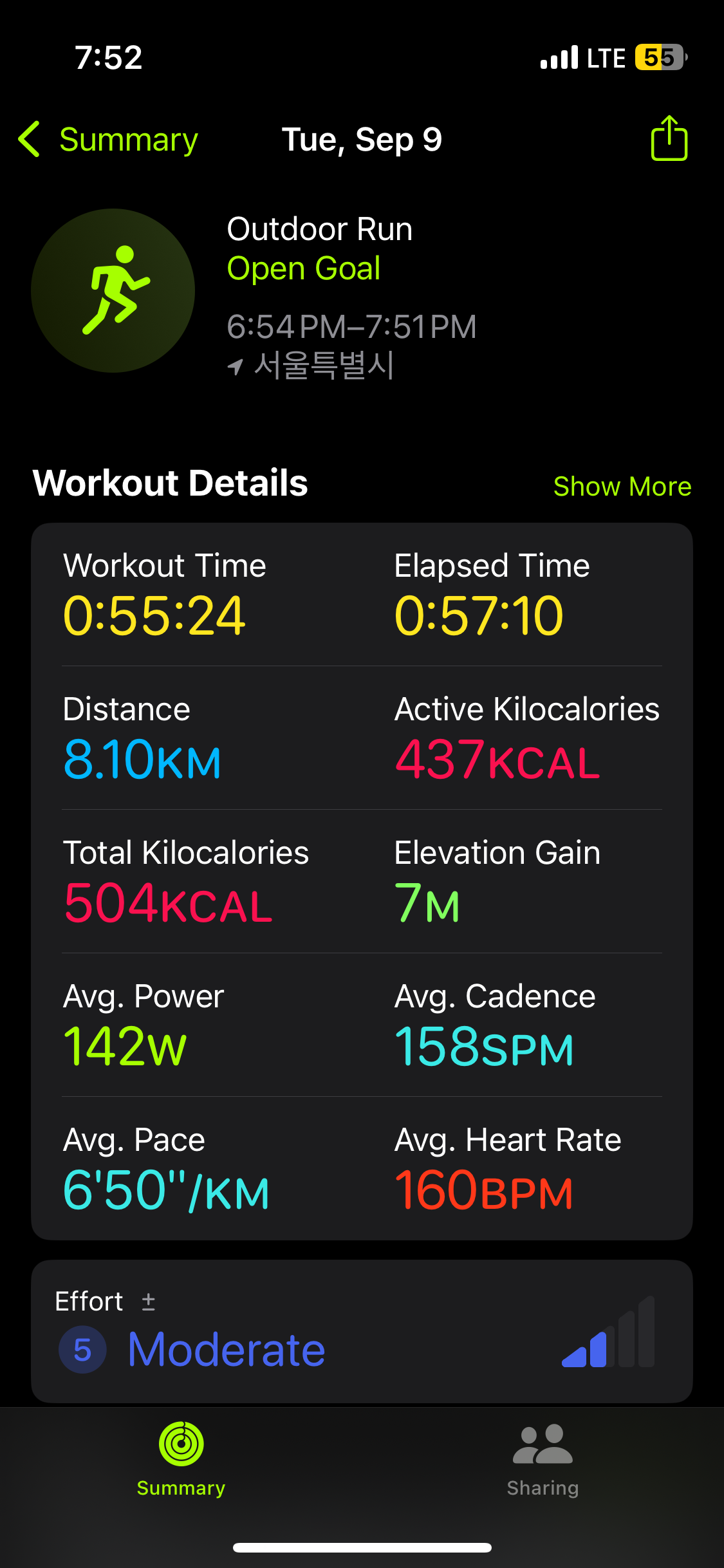Select the Summary tab
This screenshot has width=724, height=1568.
pyautogui.click(x=181, y=1460)
